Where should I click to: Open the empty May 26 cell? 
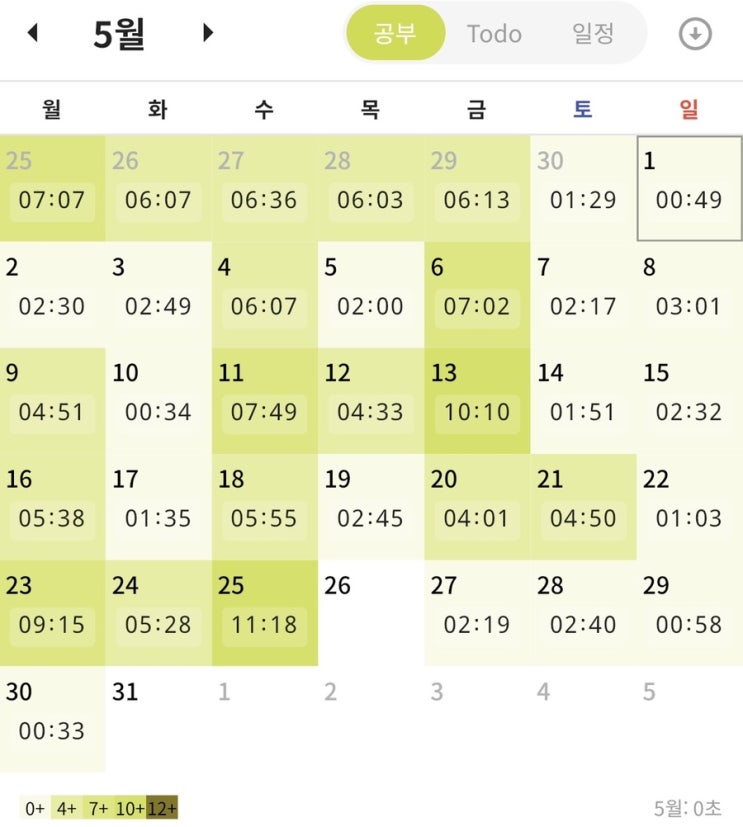(x=370, y=612)
